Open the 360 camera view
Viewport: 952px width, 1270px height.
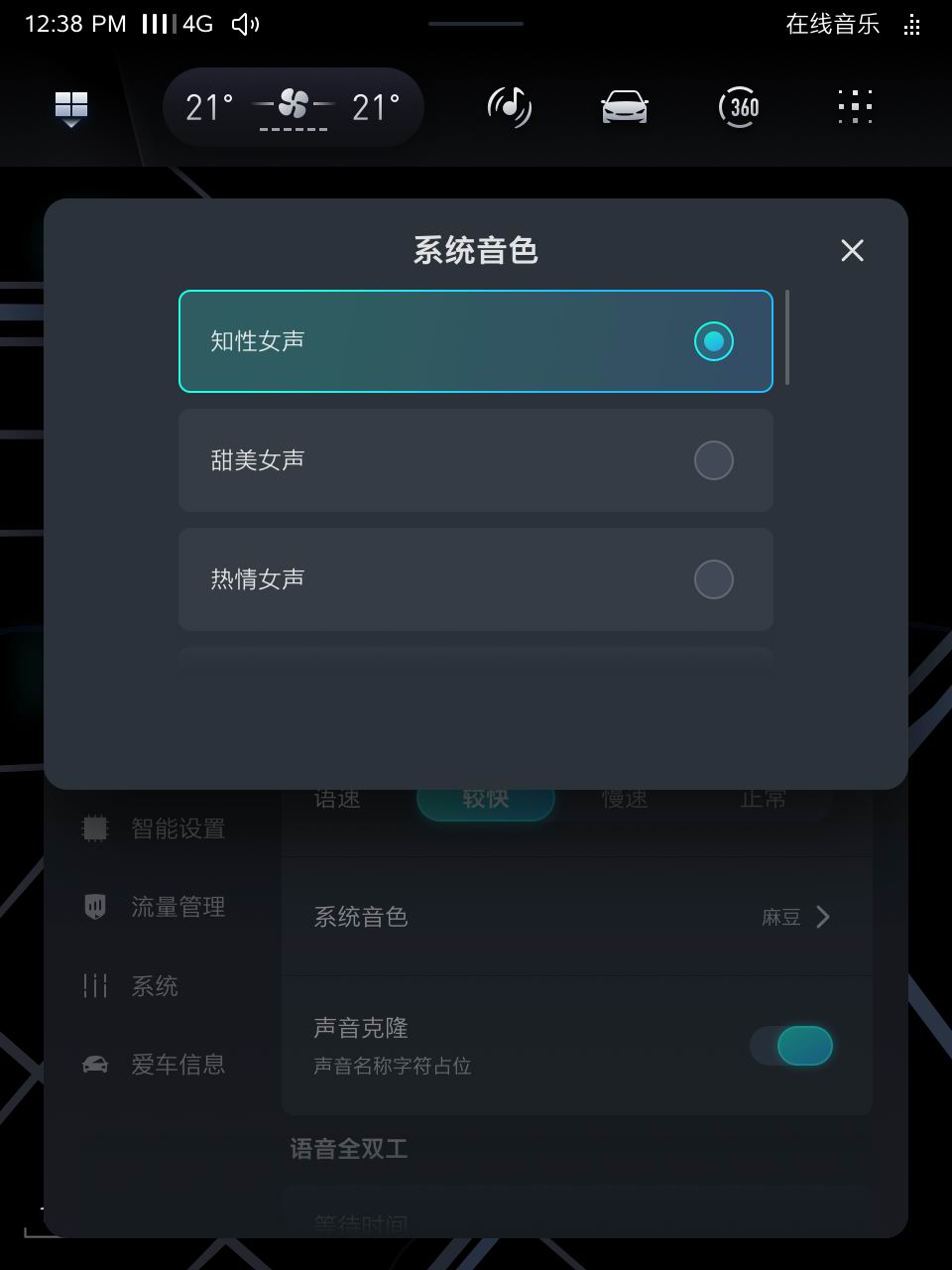(739, 107)
